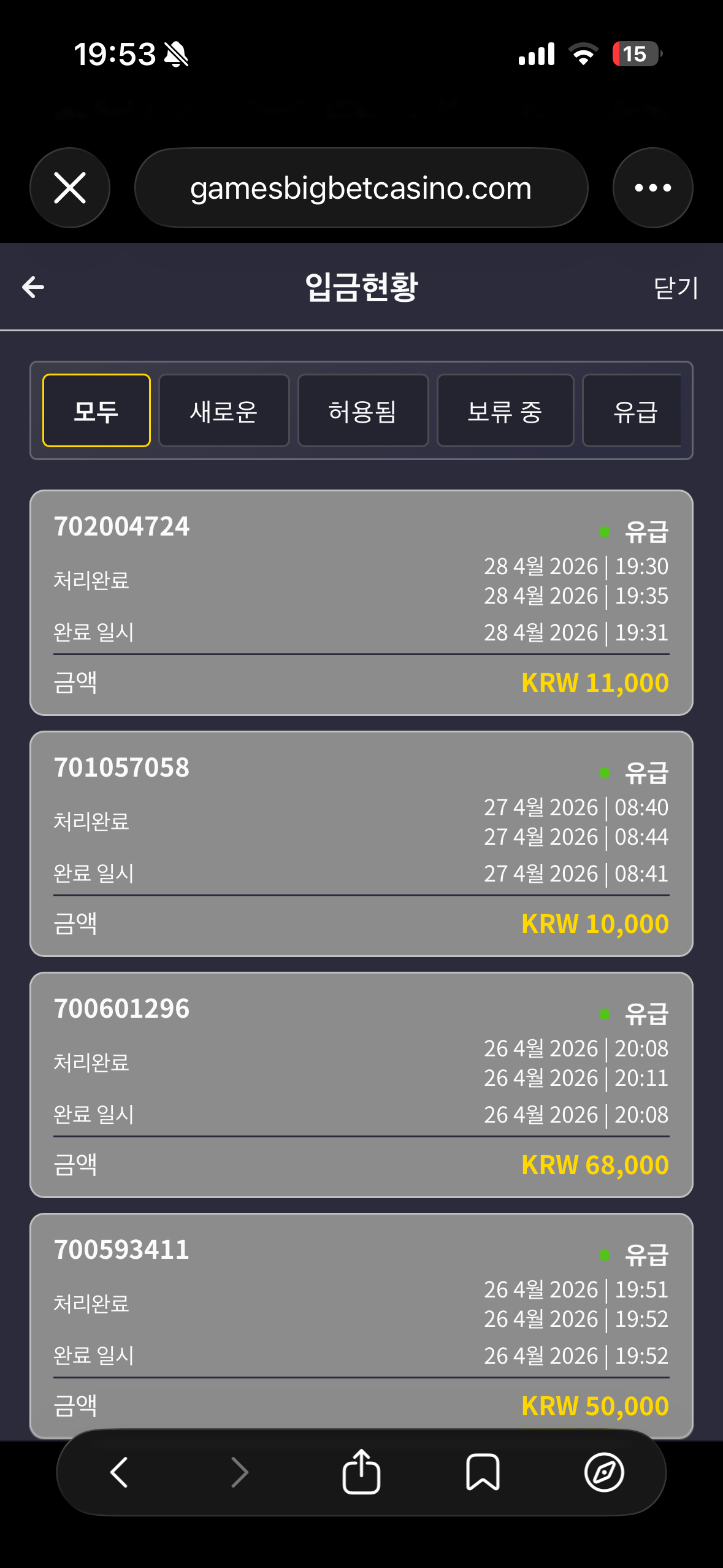Open deposit record 701057058

[361, 843]
